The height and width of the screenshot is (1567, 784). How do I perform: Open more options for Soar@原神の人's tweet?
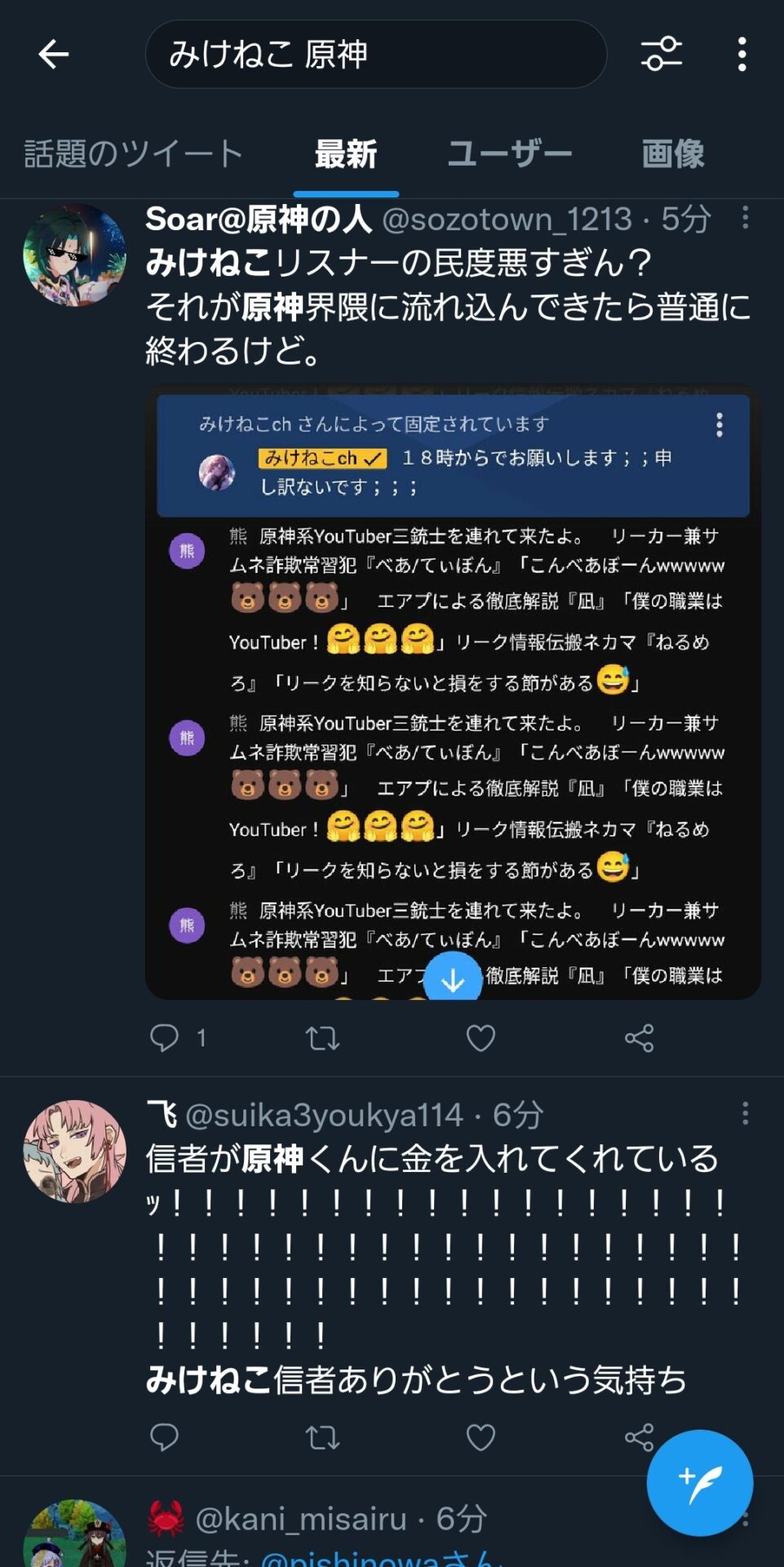point(745,218)
